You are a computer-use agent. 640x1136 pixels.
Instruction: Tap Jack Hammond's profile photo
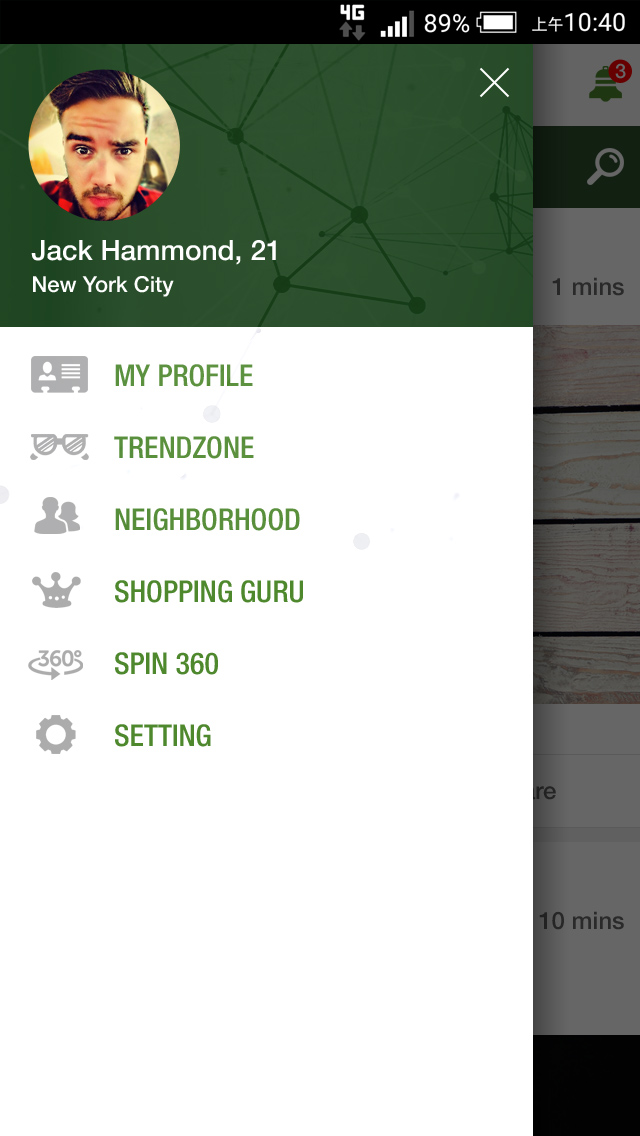[104, 145]
